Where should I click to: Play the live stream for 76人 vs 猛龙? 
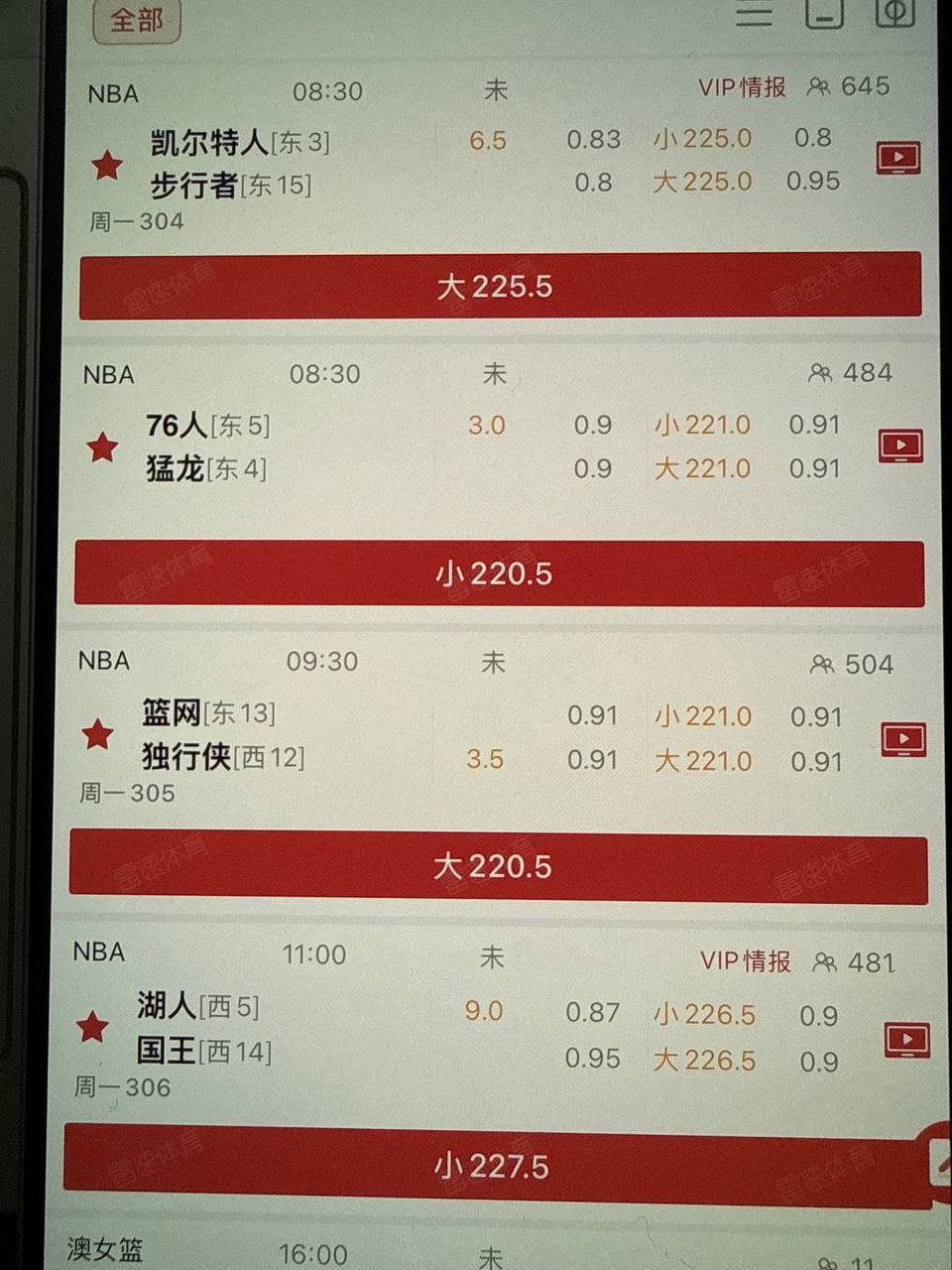pos(899,445)
